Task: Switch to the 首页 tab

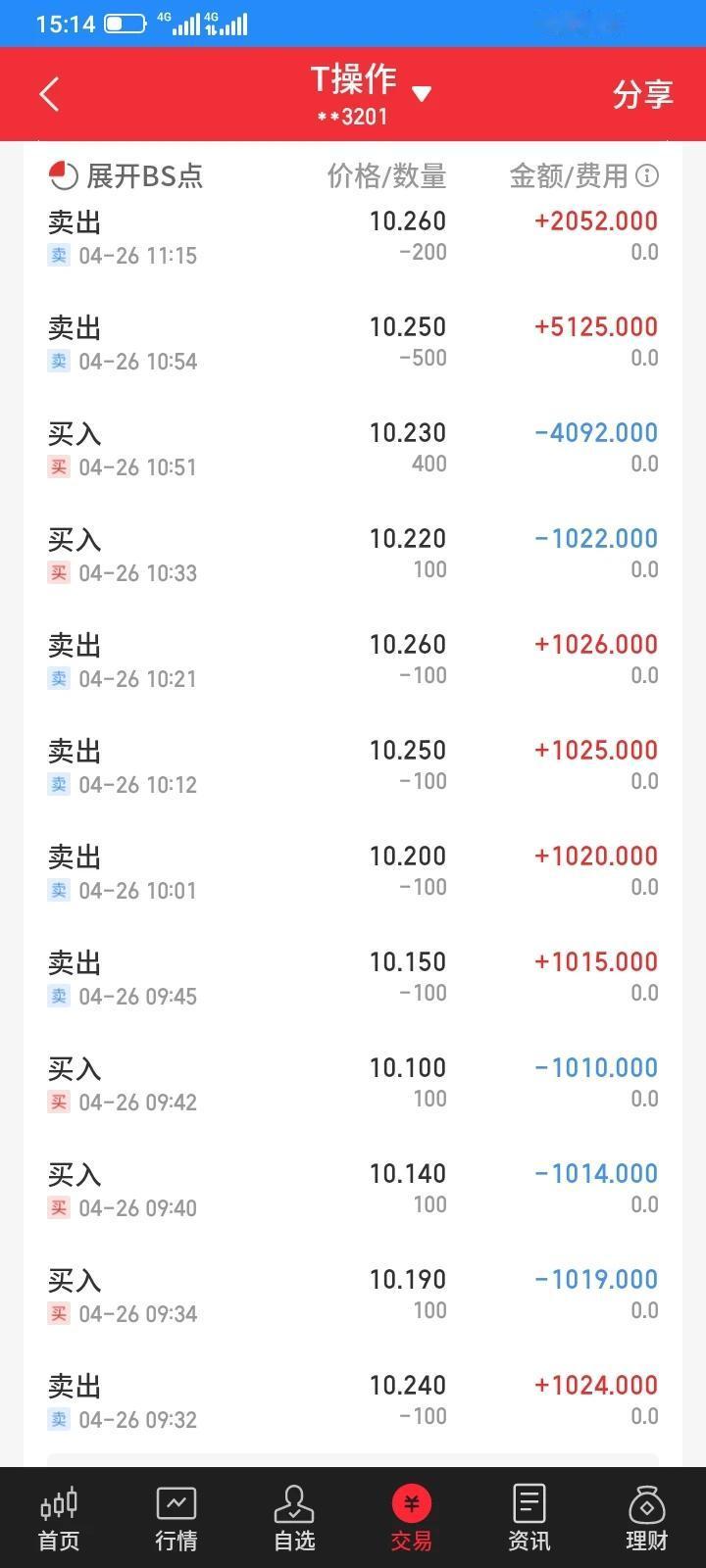Action: [x=59, y=1518]
